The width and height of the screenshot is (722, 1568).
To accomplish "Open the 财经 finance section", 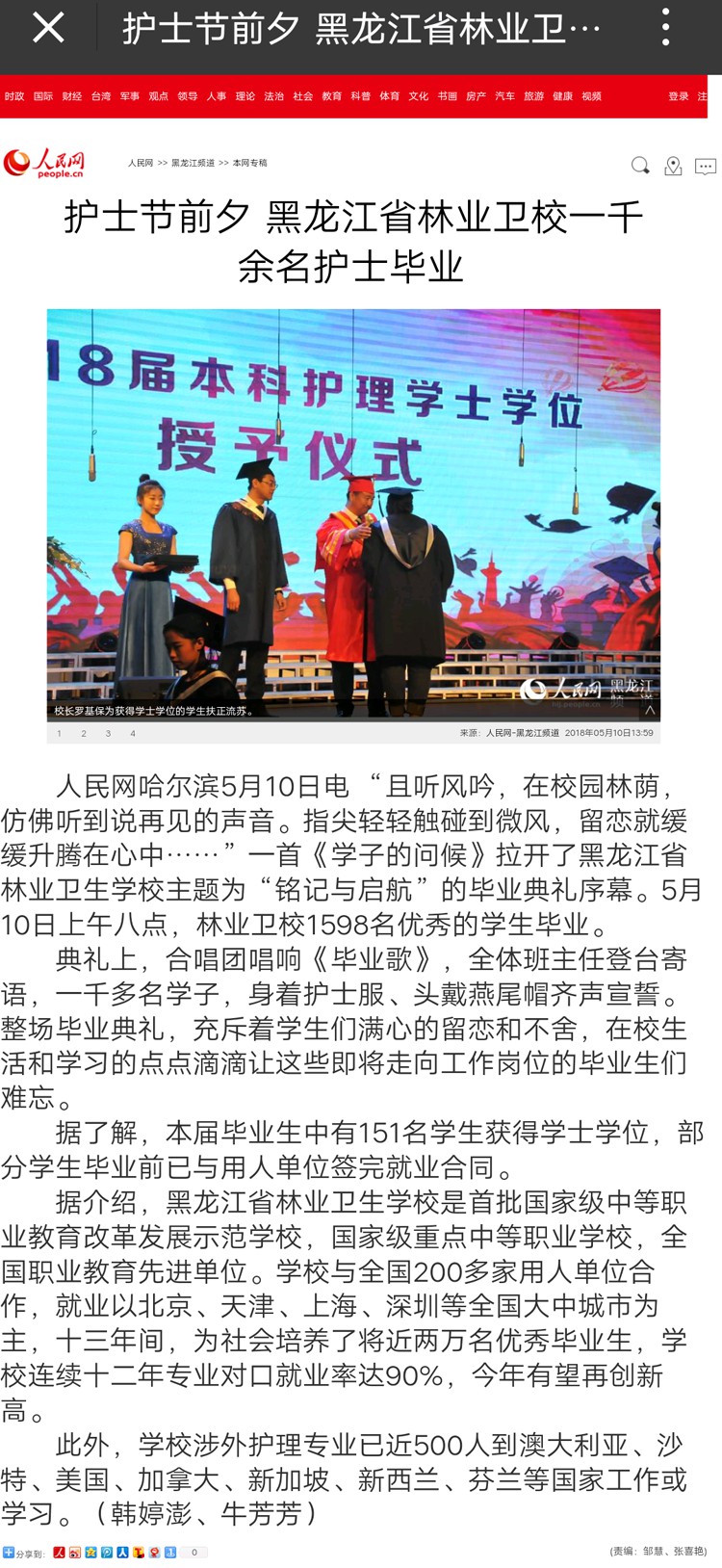I will [x=72, y=96].
